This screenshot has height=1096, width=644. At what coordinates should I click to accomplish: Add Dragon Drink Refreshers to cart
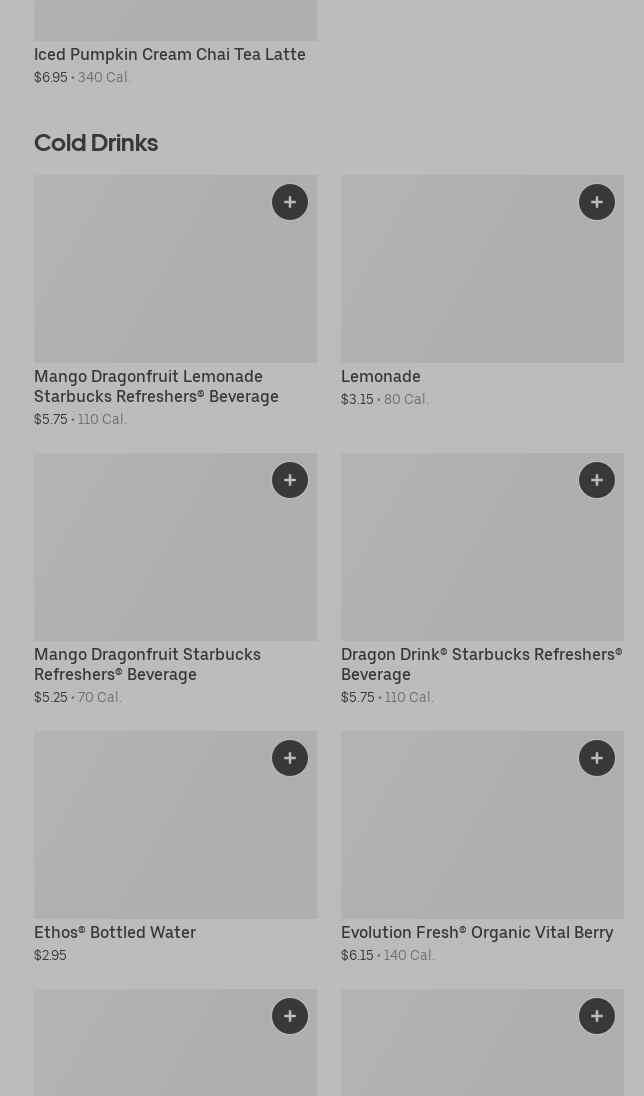click(x=597, y=480)
